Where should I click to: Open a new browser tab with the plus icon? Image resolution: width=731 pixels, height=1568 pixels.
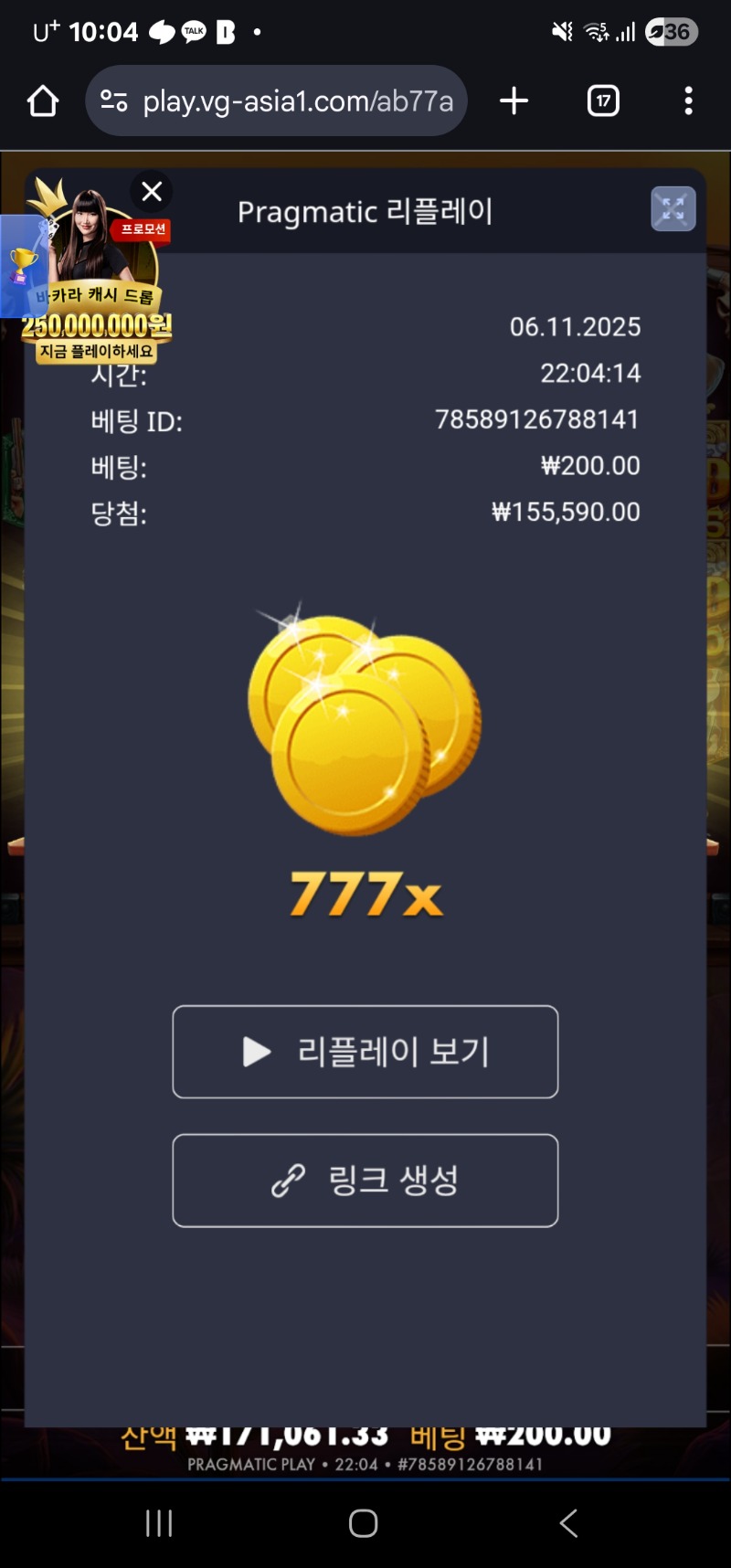(x=514, y=101)
